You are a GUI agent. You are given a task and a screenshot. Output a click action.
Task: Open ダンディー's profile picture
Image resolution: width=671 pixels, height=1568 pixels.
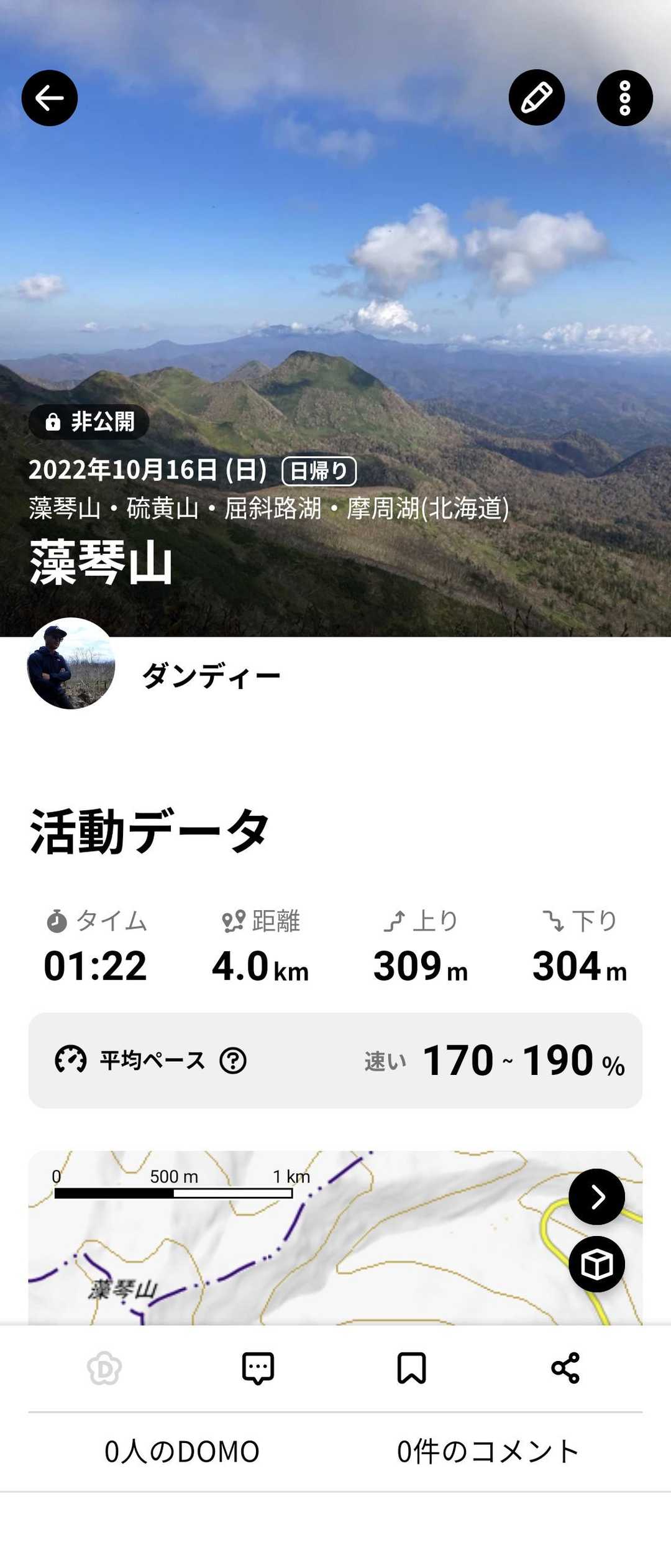tap(71, 663)
